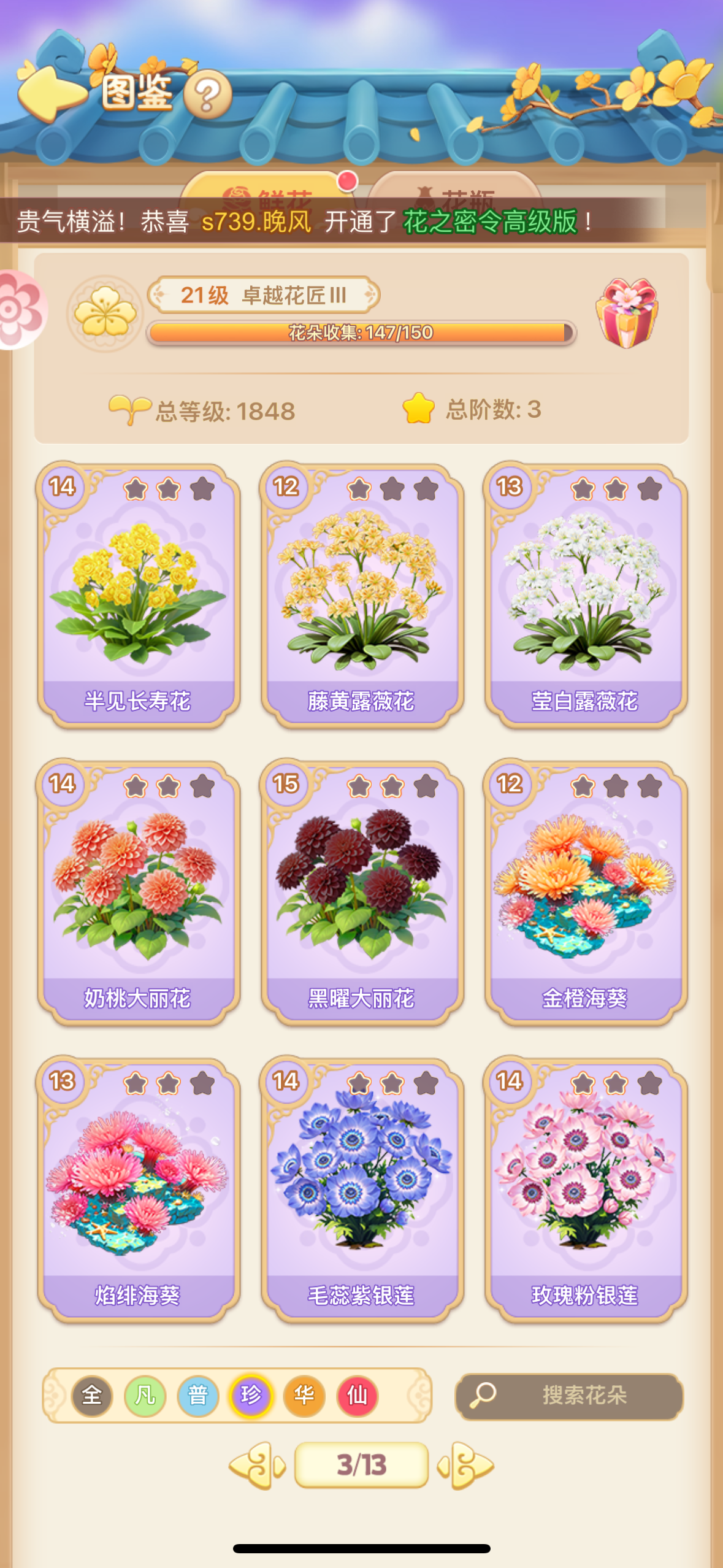
Task: Select the 奶桃大丽花 card
Action: 138,893
